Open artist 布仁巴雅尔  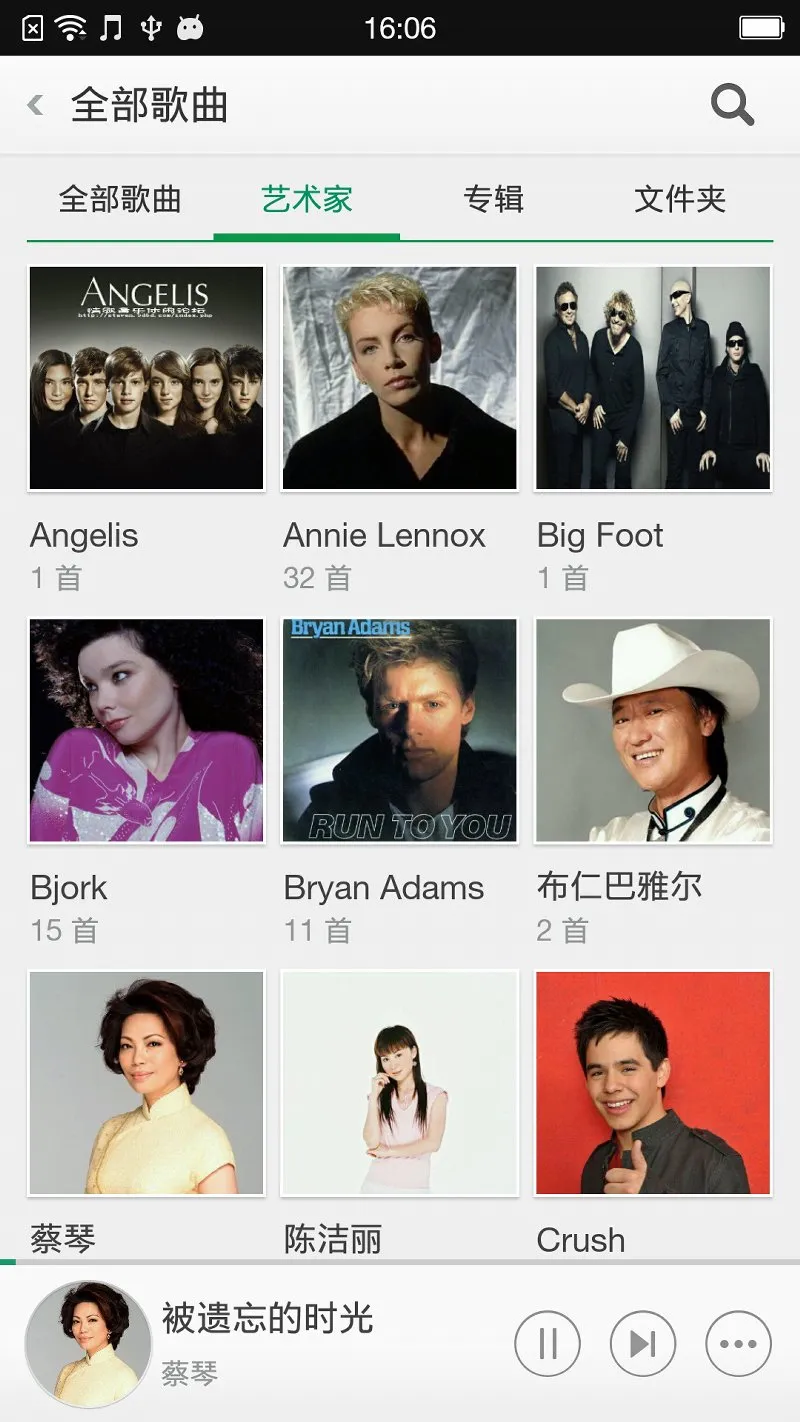(x=653, y=731)
